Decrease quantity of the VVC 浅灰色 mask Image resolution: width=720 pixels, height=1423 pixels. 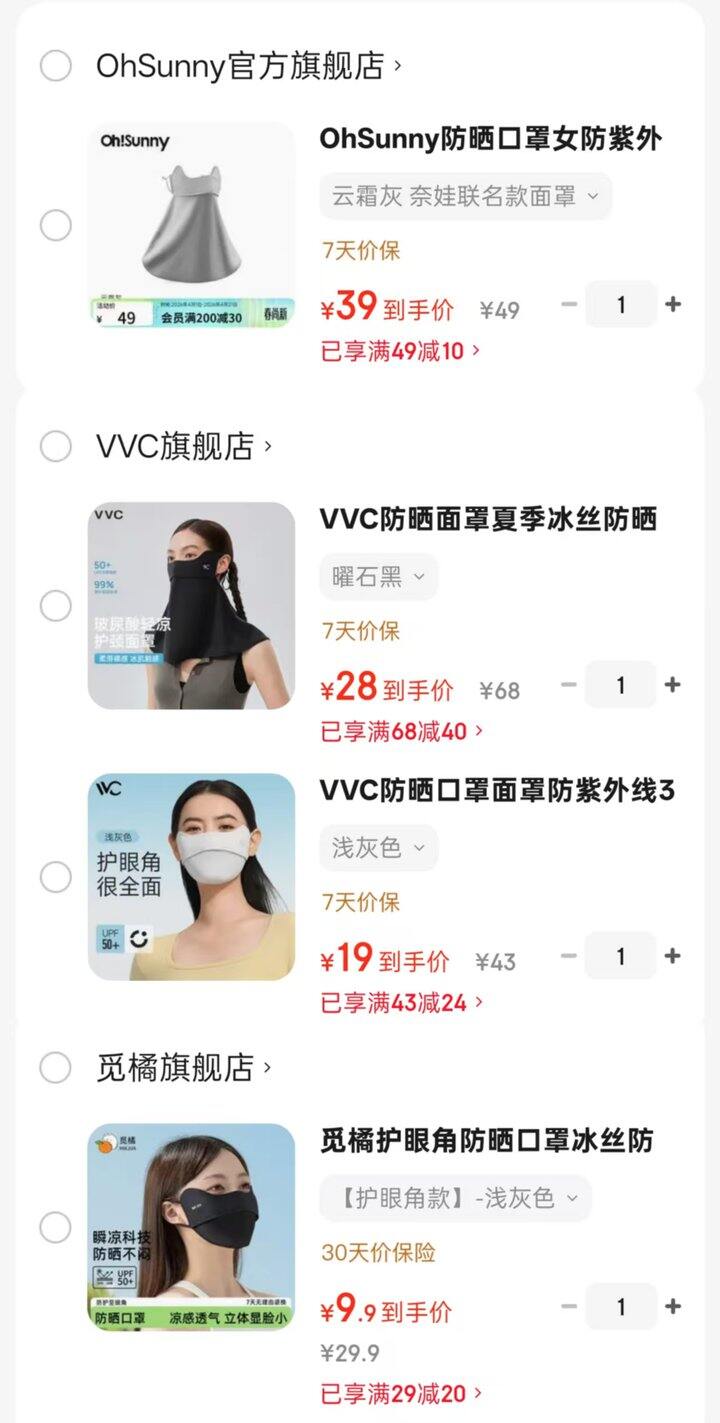click(568, 956)
